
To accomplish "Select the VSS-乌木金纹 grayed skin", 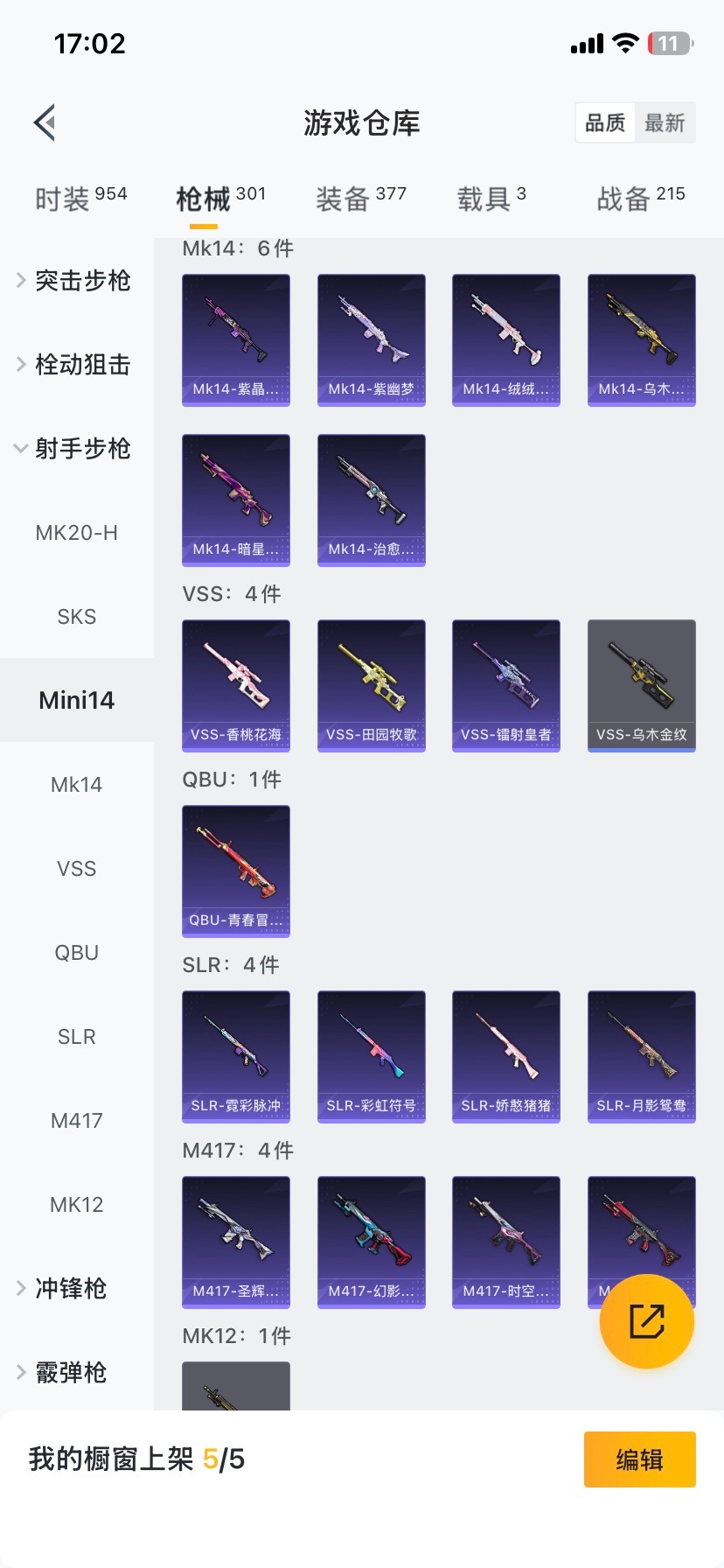I will (x=641, y=685).
